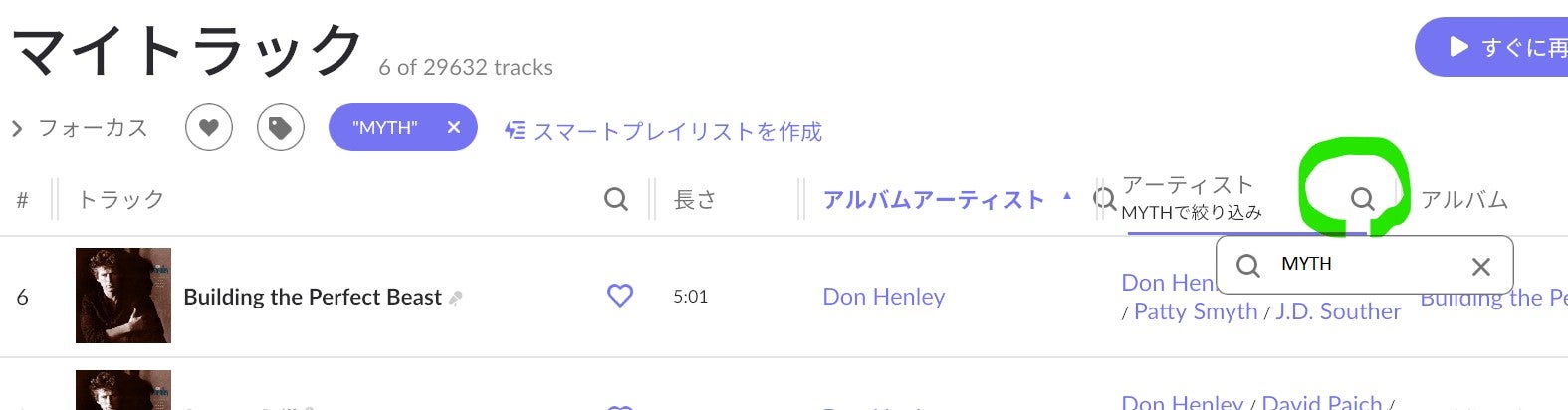Open artist J.D. Souther
The image size is (1568, 410).
click(x=1338, y=311)
